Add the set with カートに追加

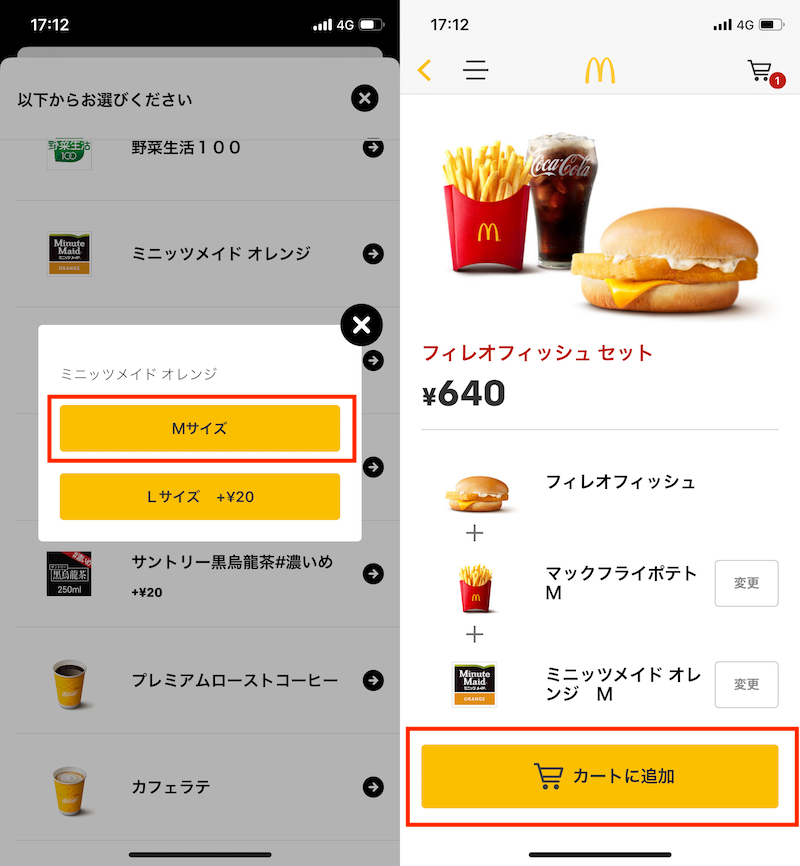coord(600,776)
